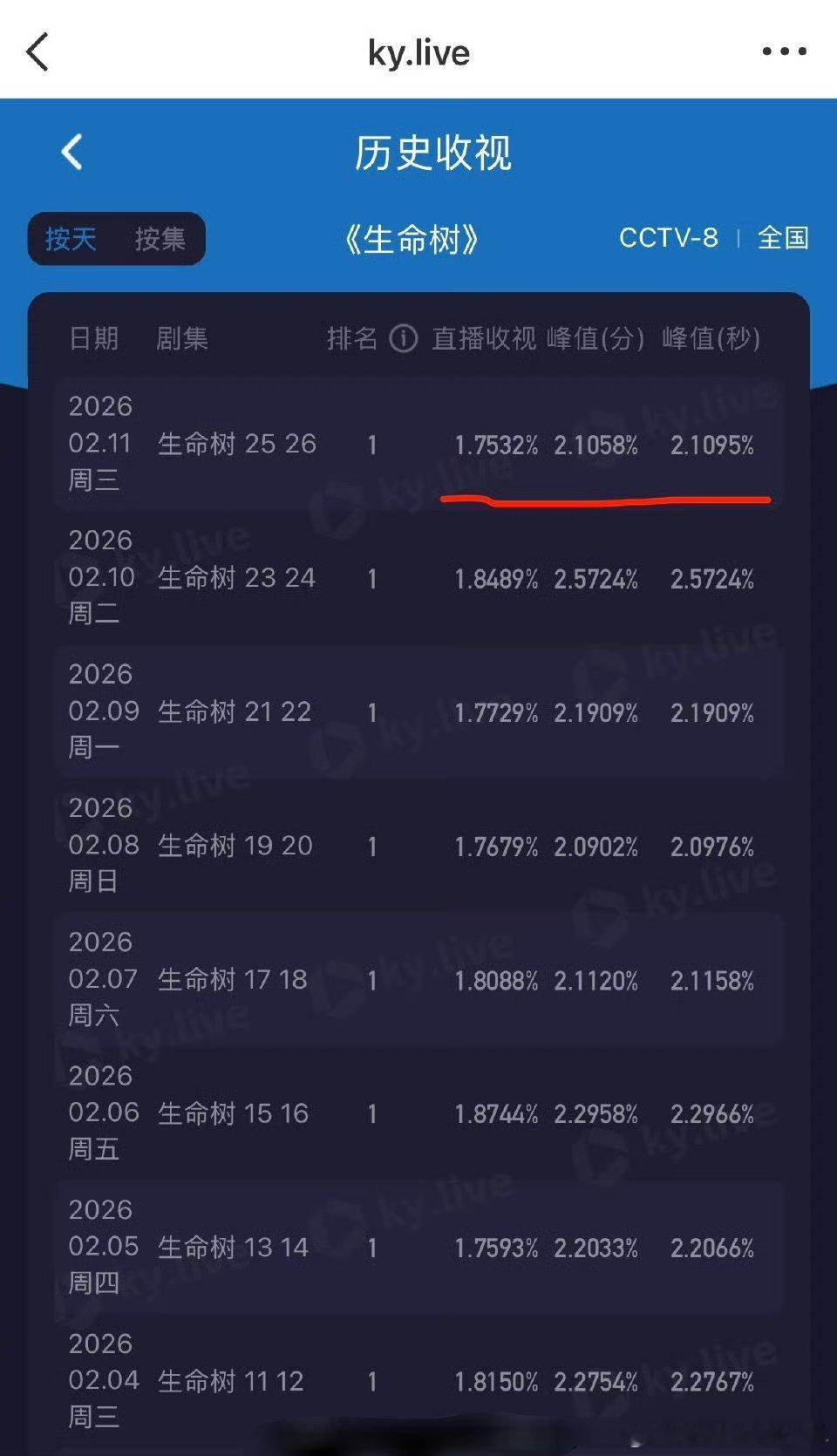Select the 按天 tab
The image size is (837, 1456).
coord(72,238)
